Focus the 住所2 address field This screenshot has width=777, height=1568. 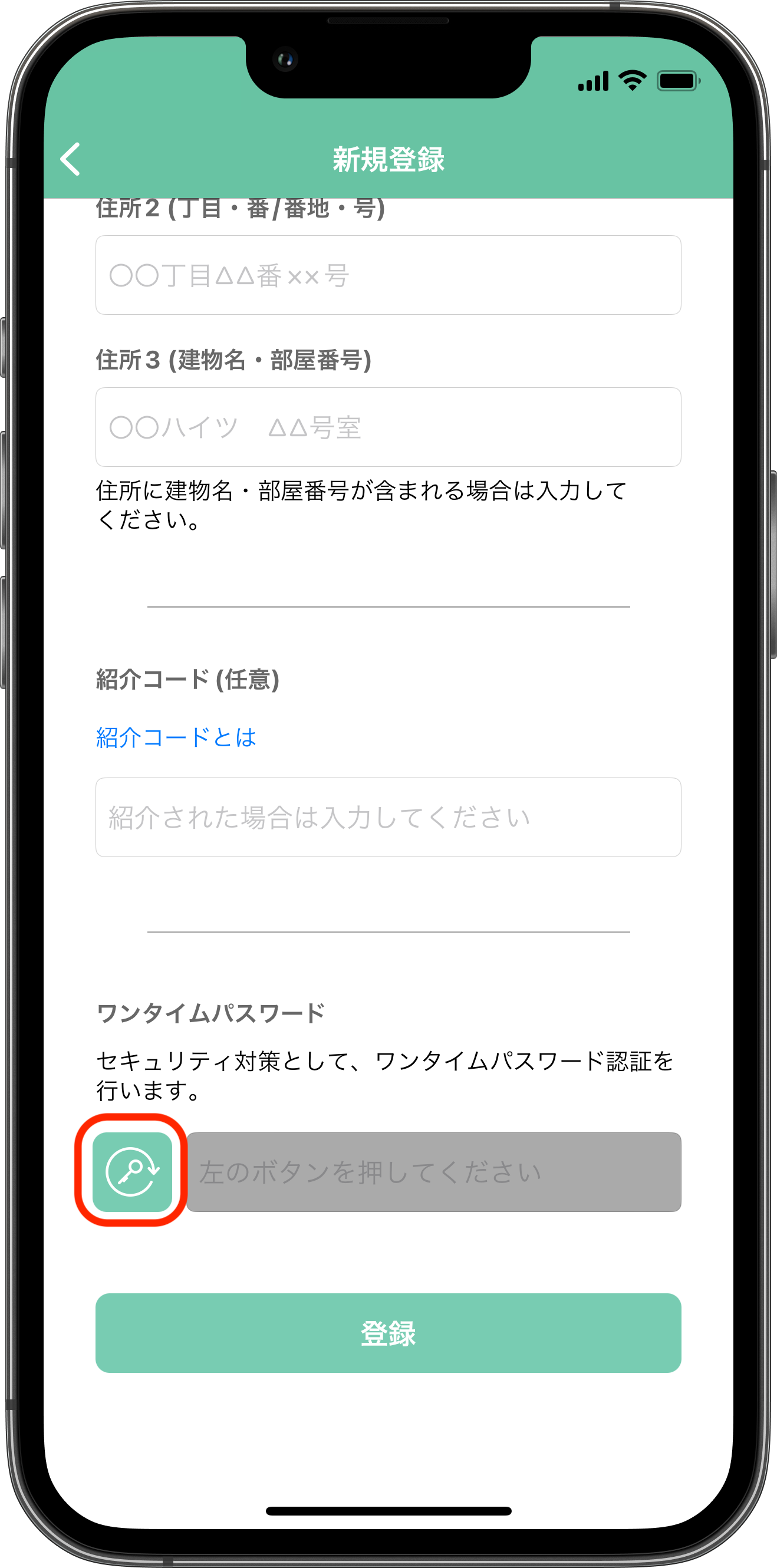click(x=388, y=275)
